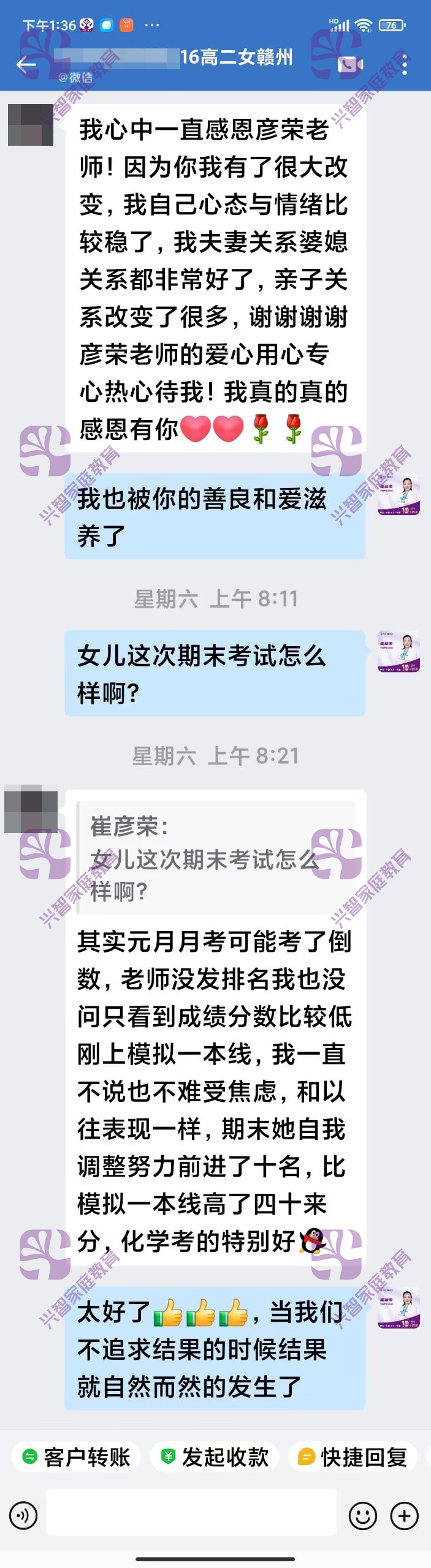Viewport: 431px width, 1568px height.
Task: Tap the 客户转账 chip
Action: tap(75, 1457)
